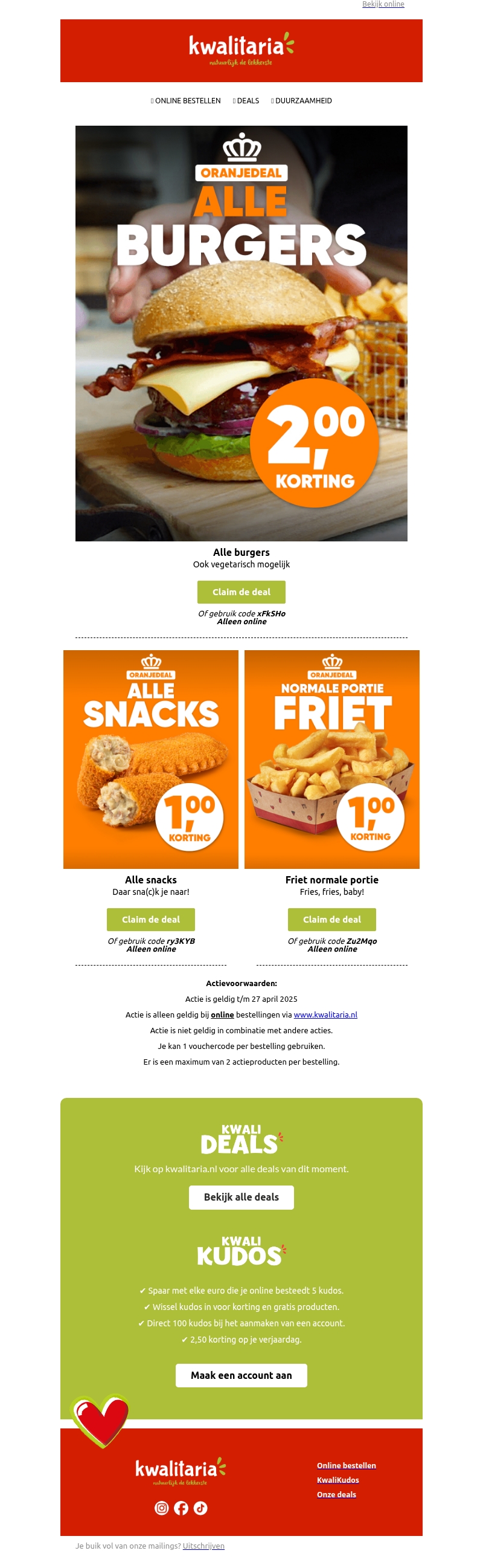The width and height of the screenshot is (483, 1568).
Task: Open the TikTok icon in the footer
Action: pyautogui.click(x=200, y=1508)
